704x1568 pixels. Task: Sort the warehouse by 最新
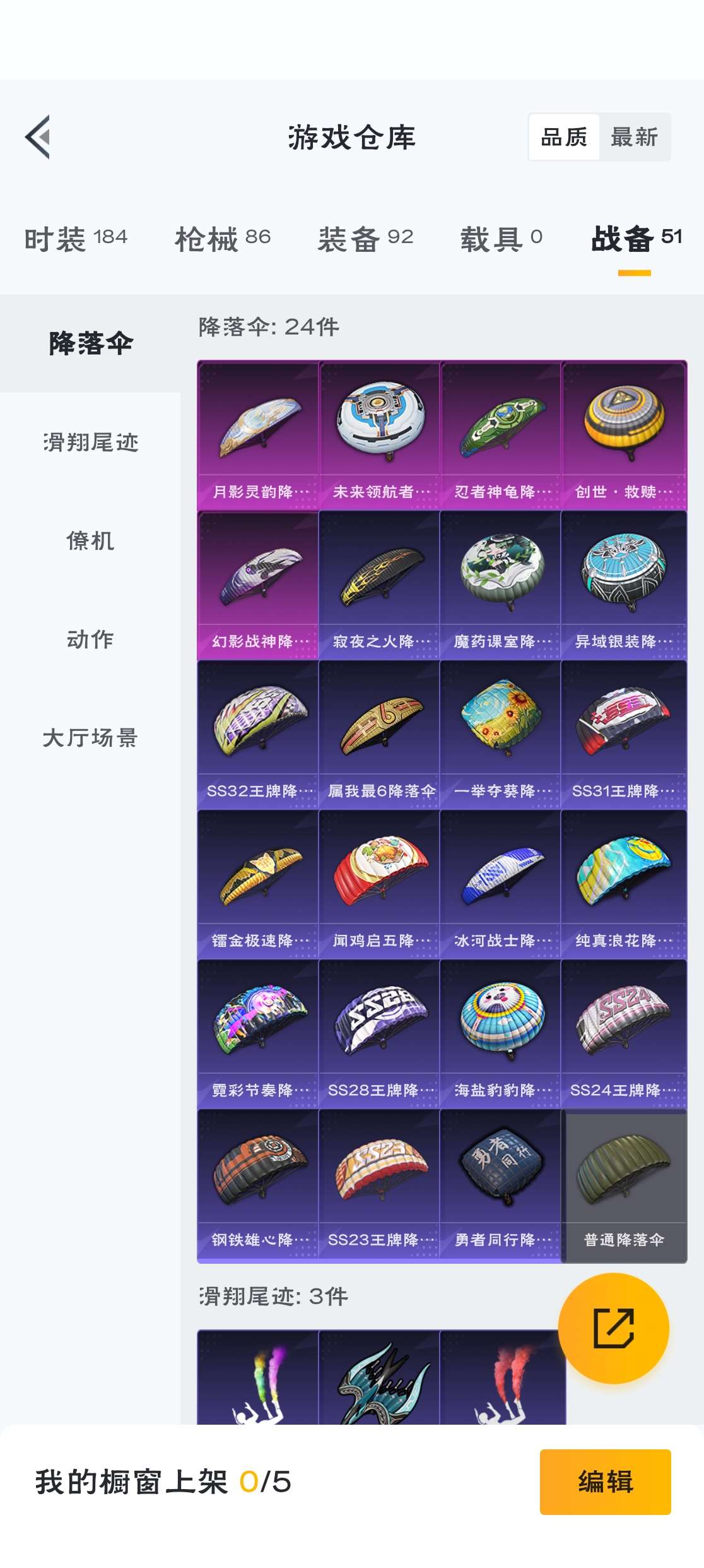pos(633,137)
